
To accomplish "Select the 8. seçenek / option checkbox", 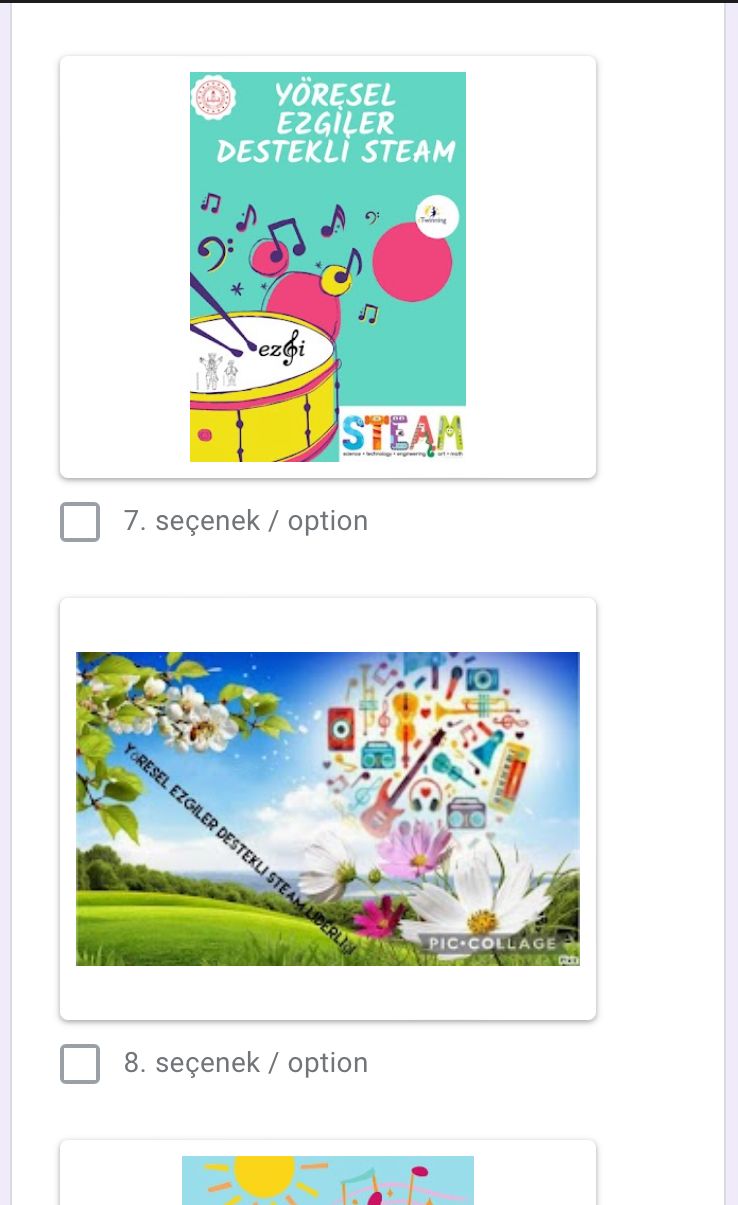I will [x=80, y=1064].
